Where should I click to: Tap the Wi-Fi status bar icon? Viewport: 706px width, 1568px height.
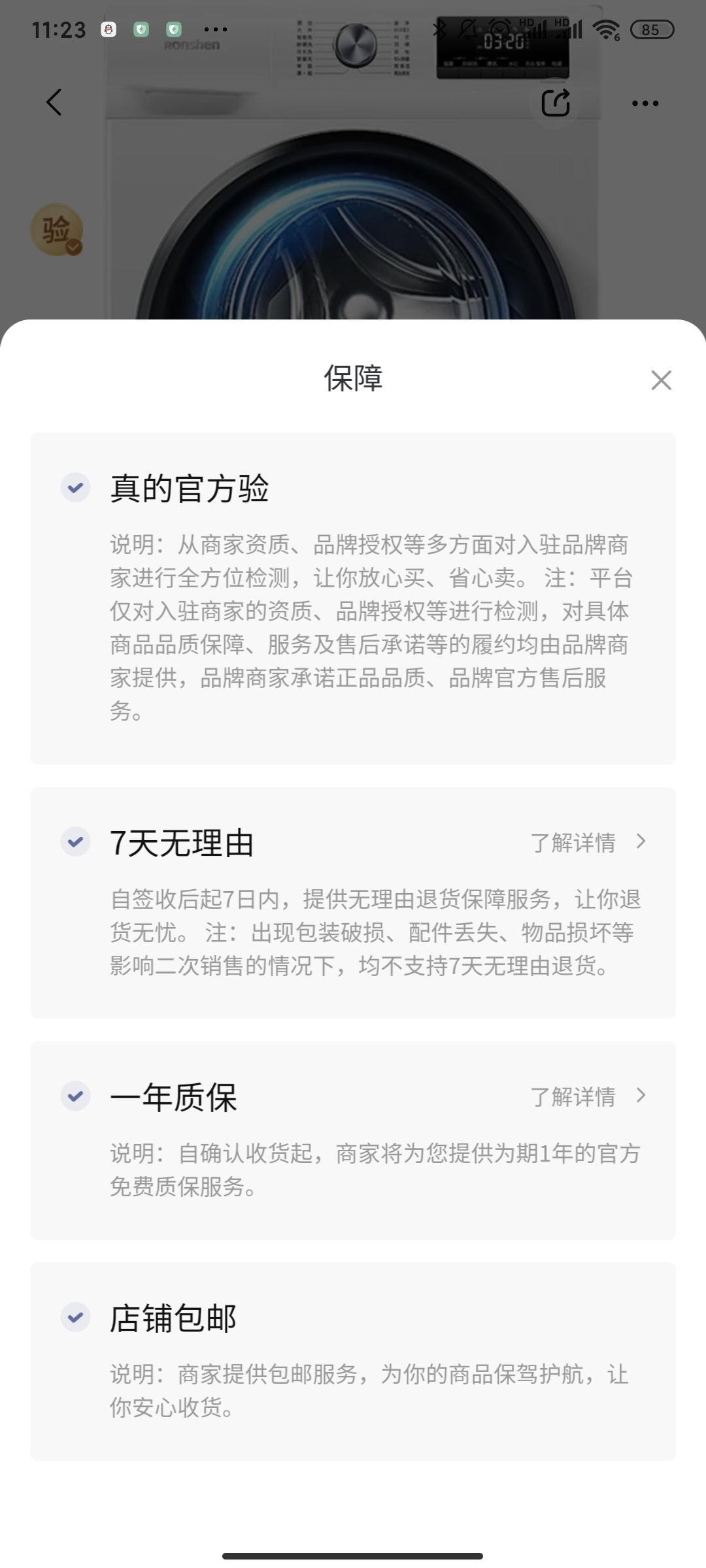[605, 29]
